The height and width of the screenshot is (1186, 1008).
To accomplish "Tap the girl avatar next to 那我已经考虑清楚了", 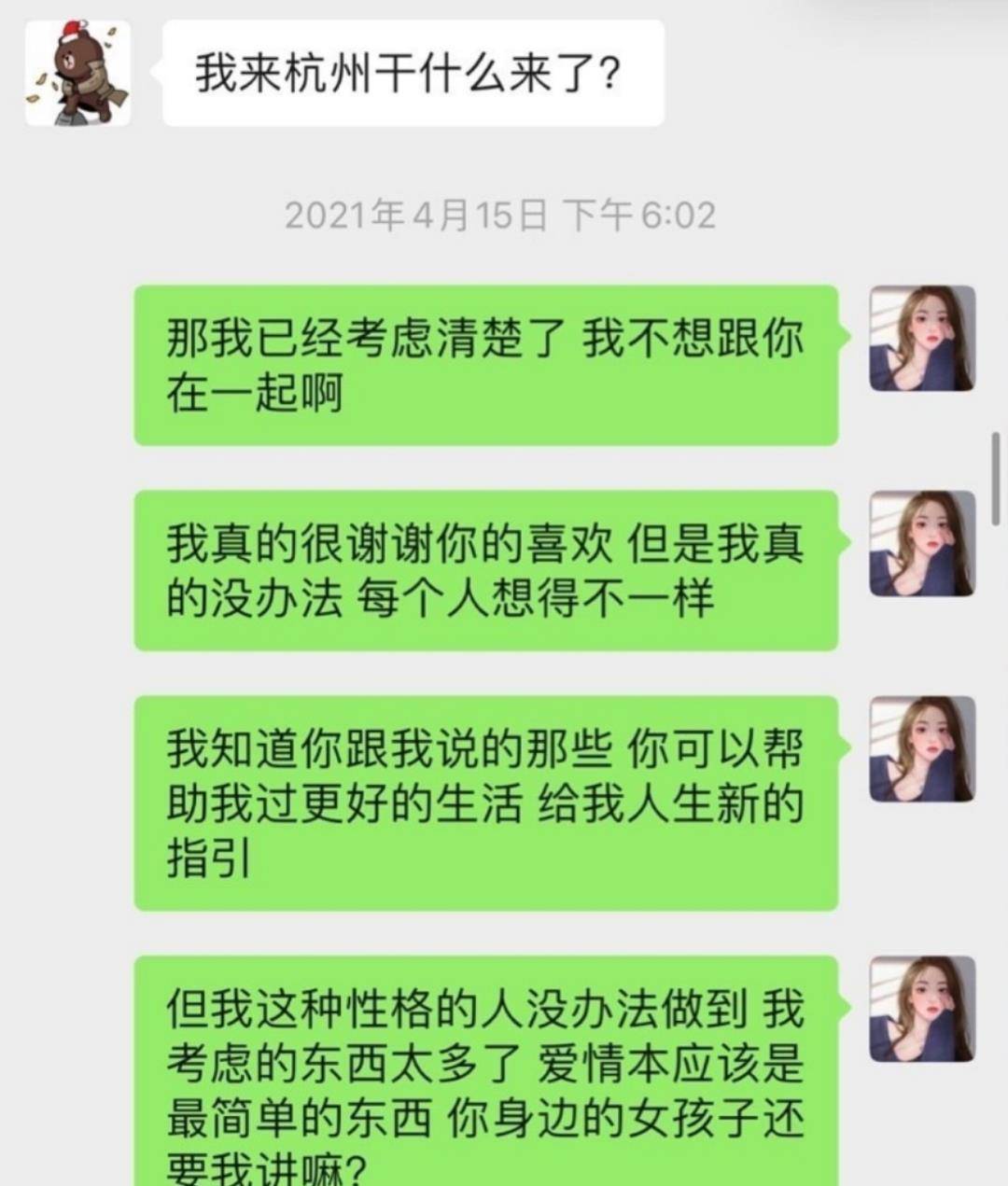I will (x=922, y=338).
